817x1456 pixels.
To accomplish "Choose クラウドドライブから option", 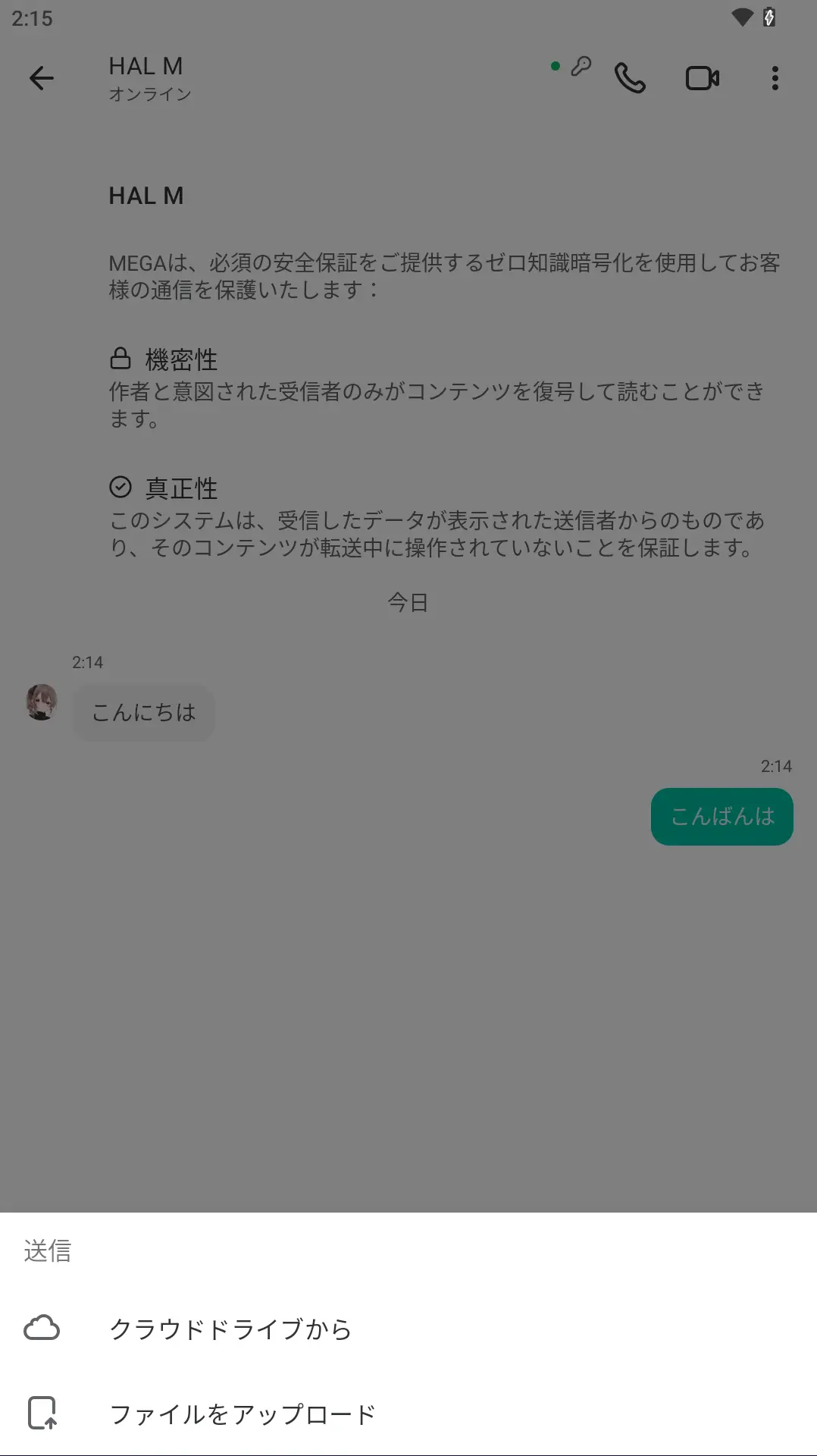I will 231,1329.
